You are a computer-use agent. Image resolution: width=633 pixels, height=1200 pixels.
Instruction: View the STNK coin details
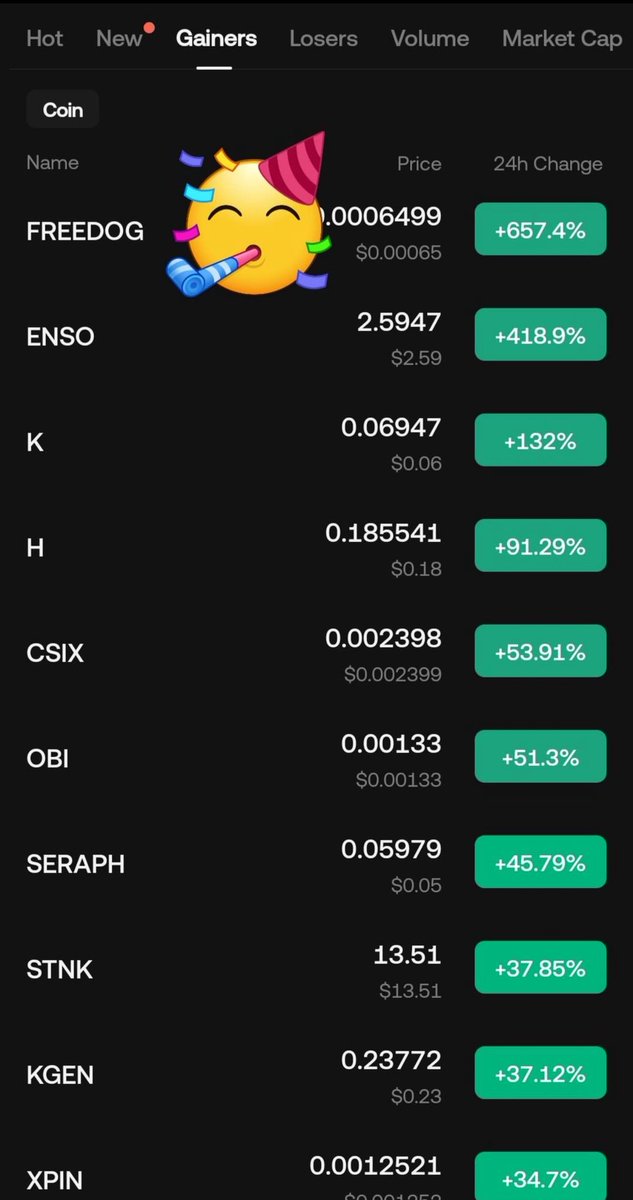(59, 969)
